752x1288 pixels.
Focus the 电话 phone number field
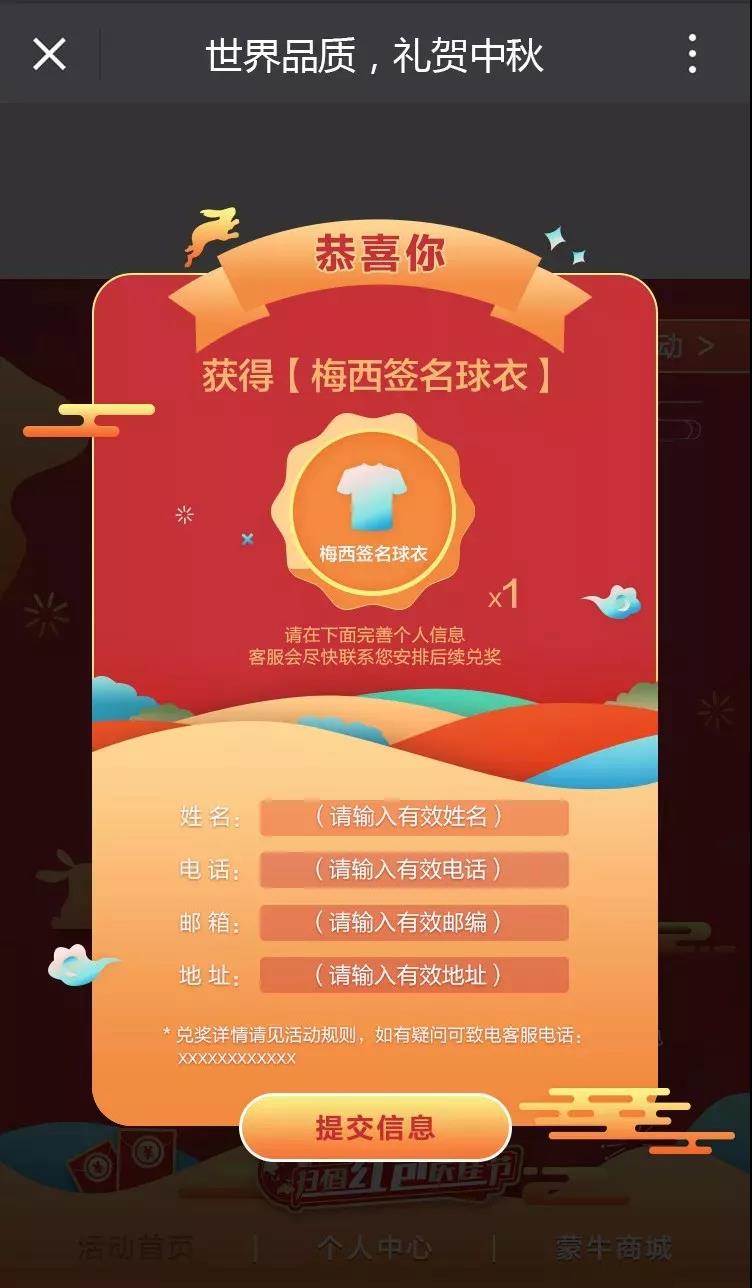coord(413,870)
